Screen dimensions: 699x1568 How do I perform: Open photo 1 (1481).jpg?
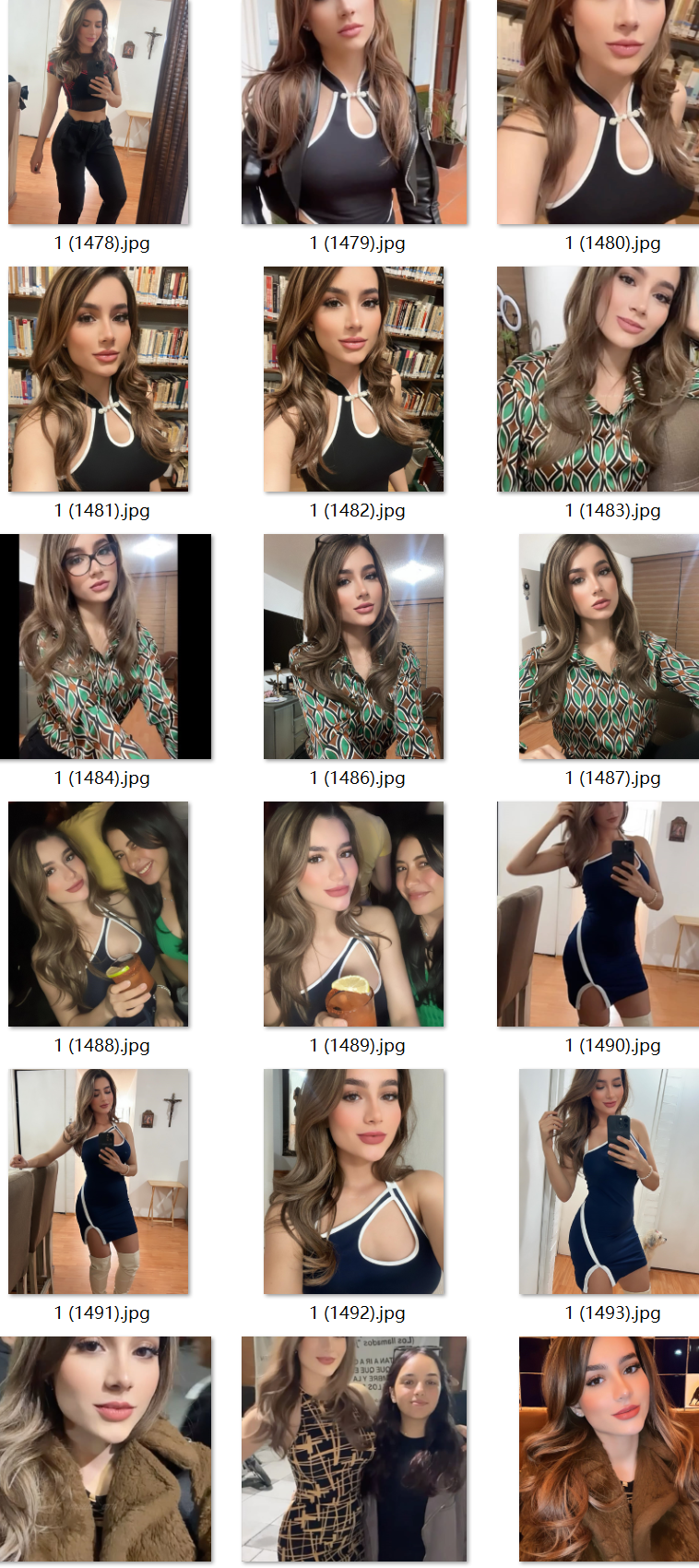coord(99,379)
